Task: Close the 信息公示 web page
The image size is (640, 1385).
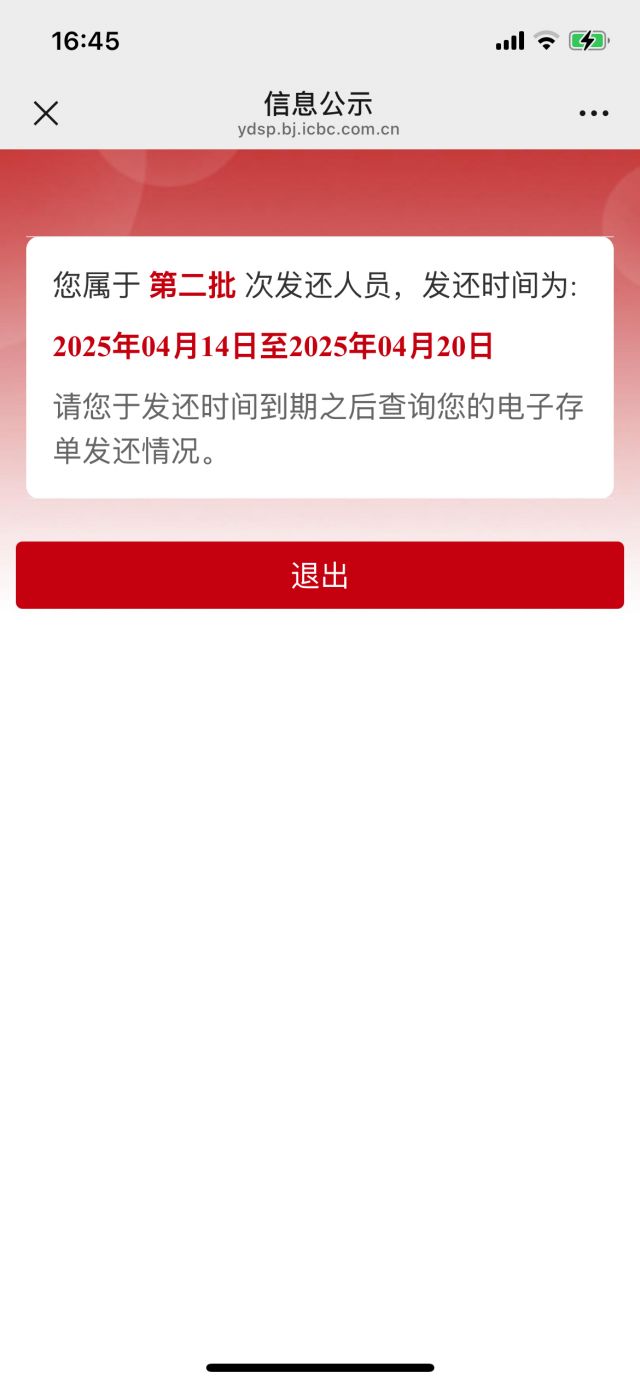Action: pos(46,113)
